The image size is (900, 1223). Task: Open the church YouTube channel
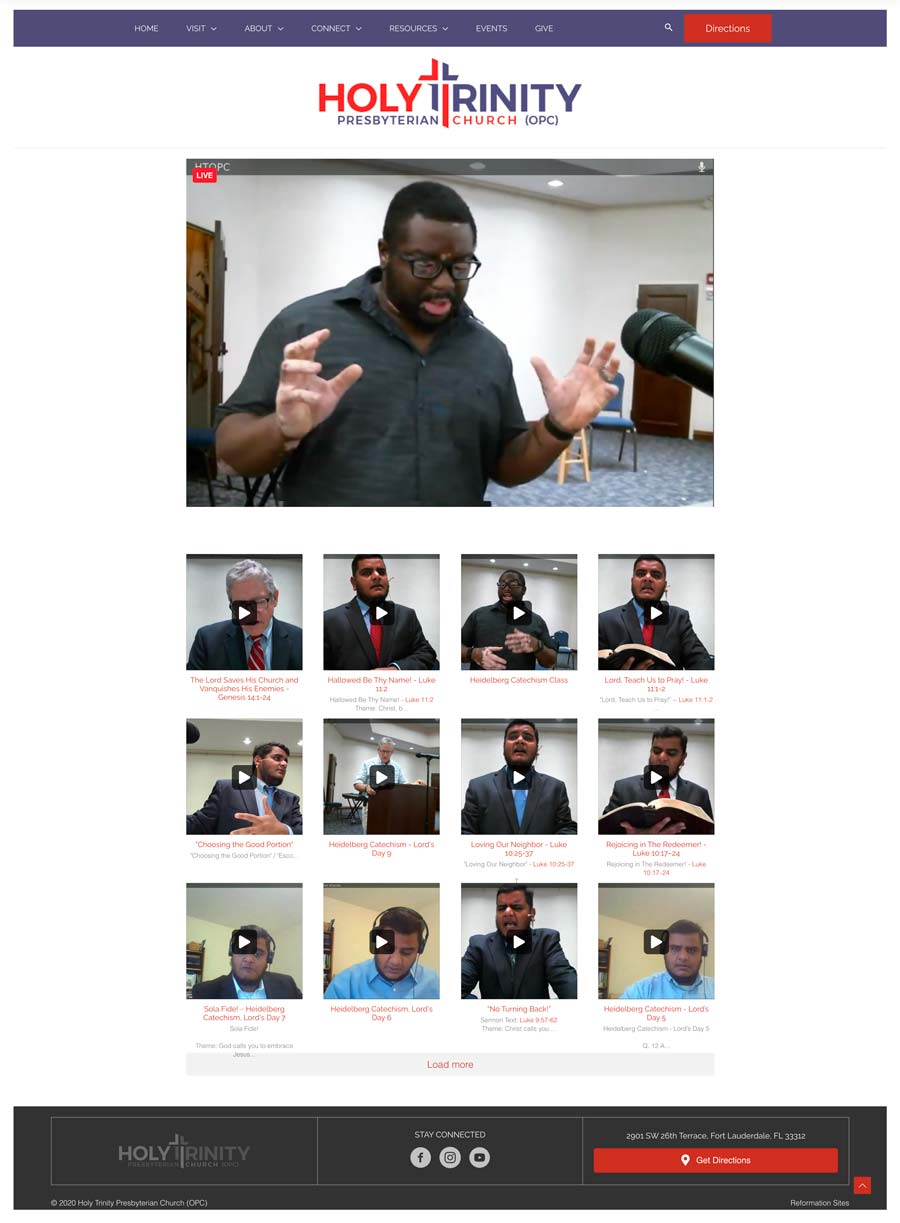480,1158
